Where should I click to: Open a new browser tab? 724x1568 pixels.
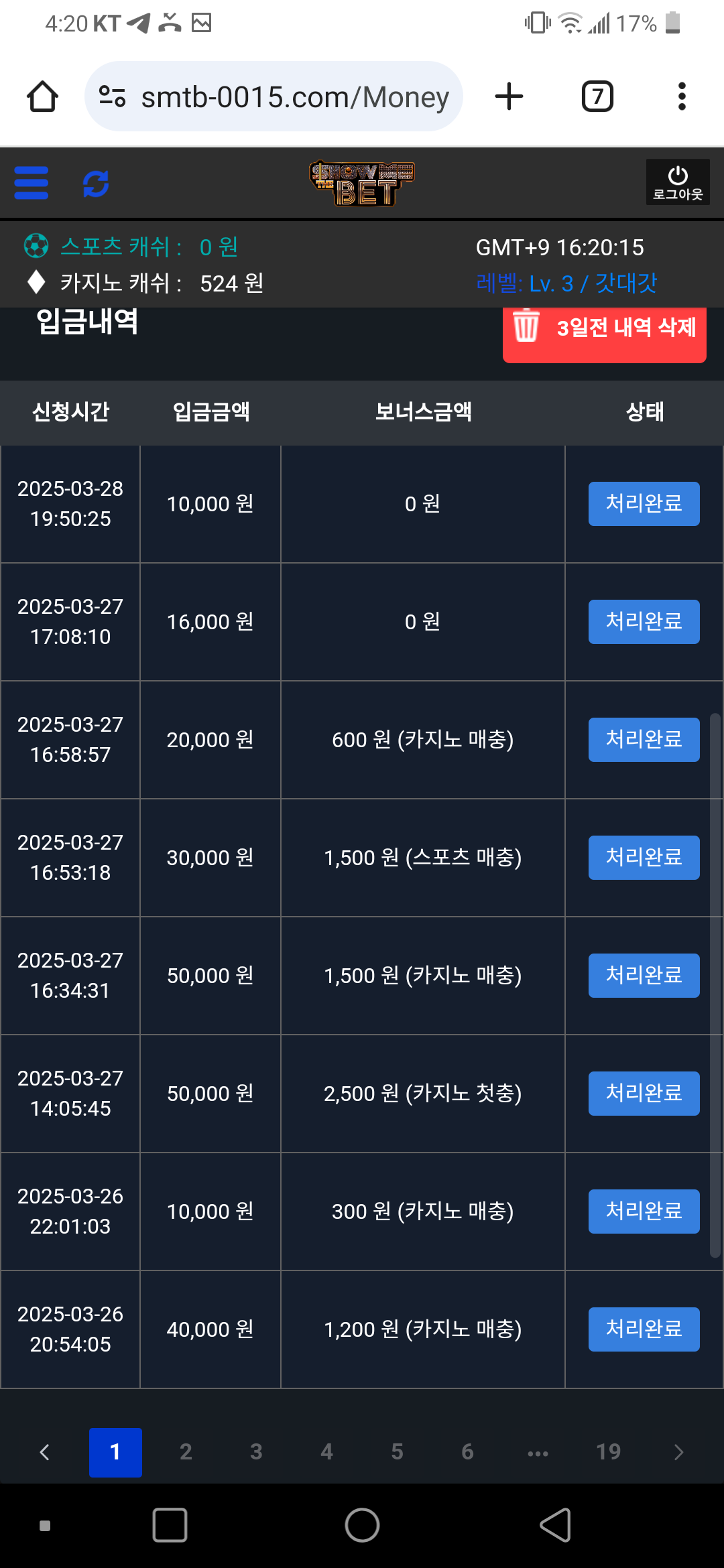click(x=509, y=96)
